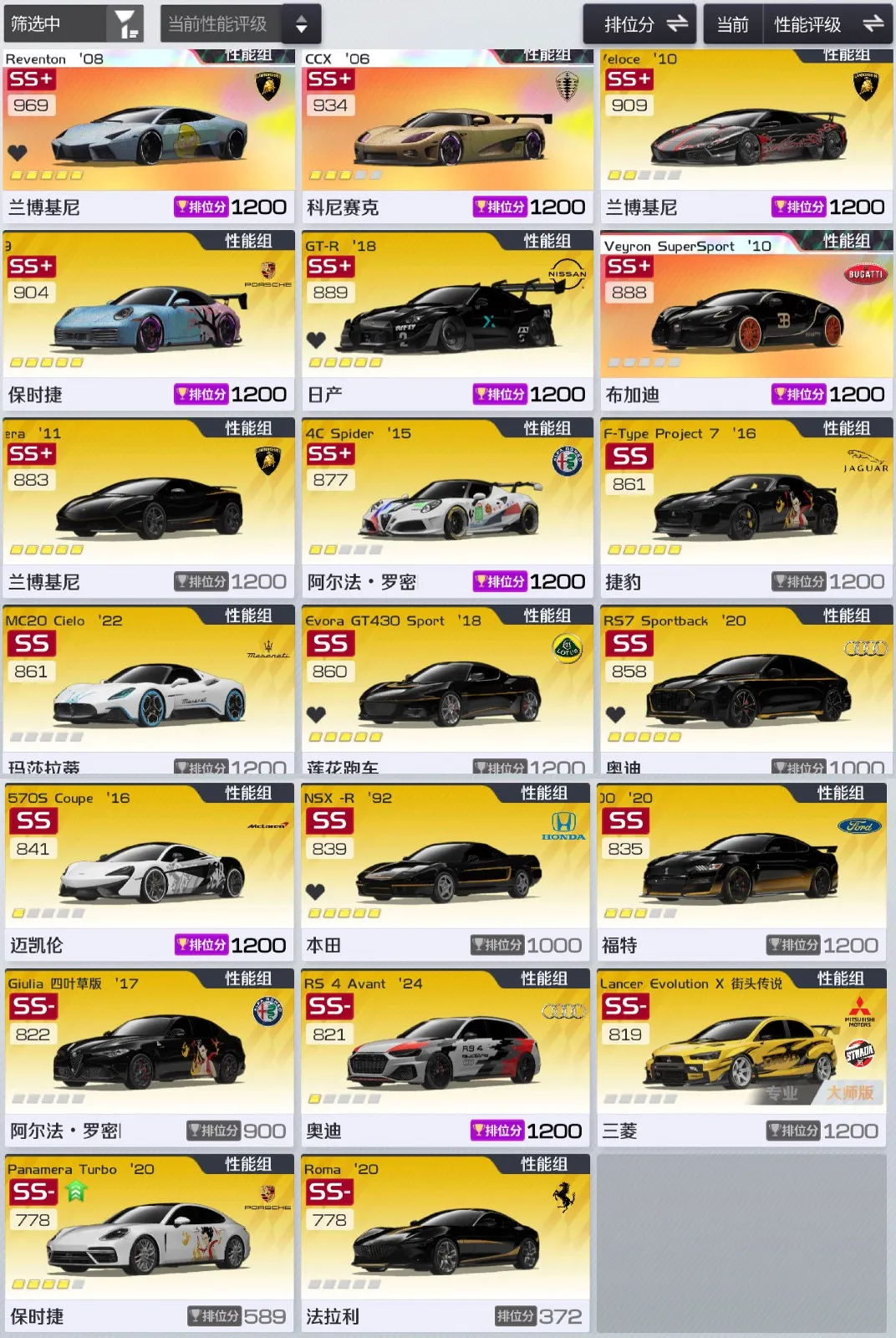View the Evora GT430 Sport '18 card
The image size is (896, 1338).
447,689
